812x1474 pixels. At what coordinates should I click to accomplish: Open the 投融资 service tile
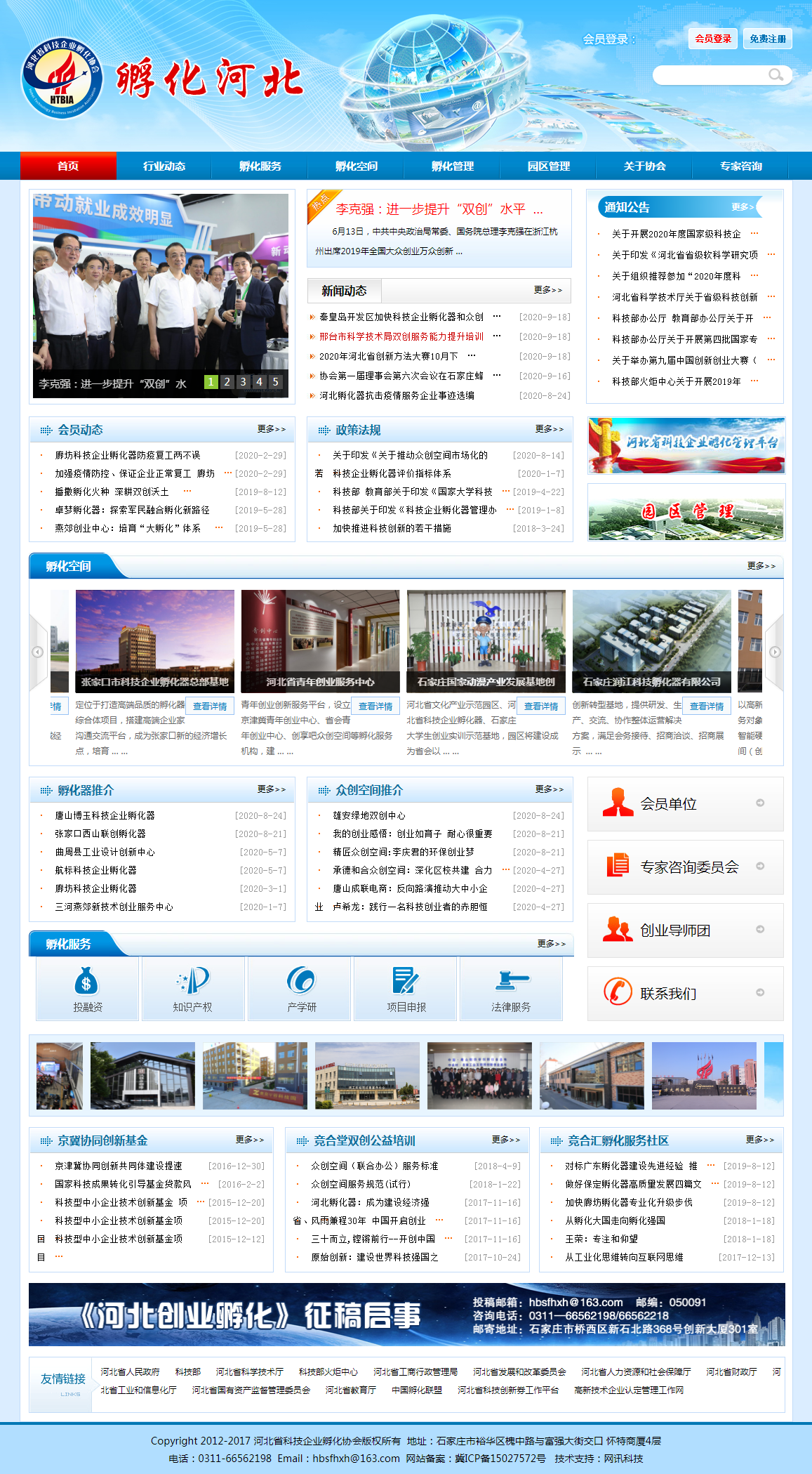point(88,989)
